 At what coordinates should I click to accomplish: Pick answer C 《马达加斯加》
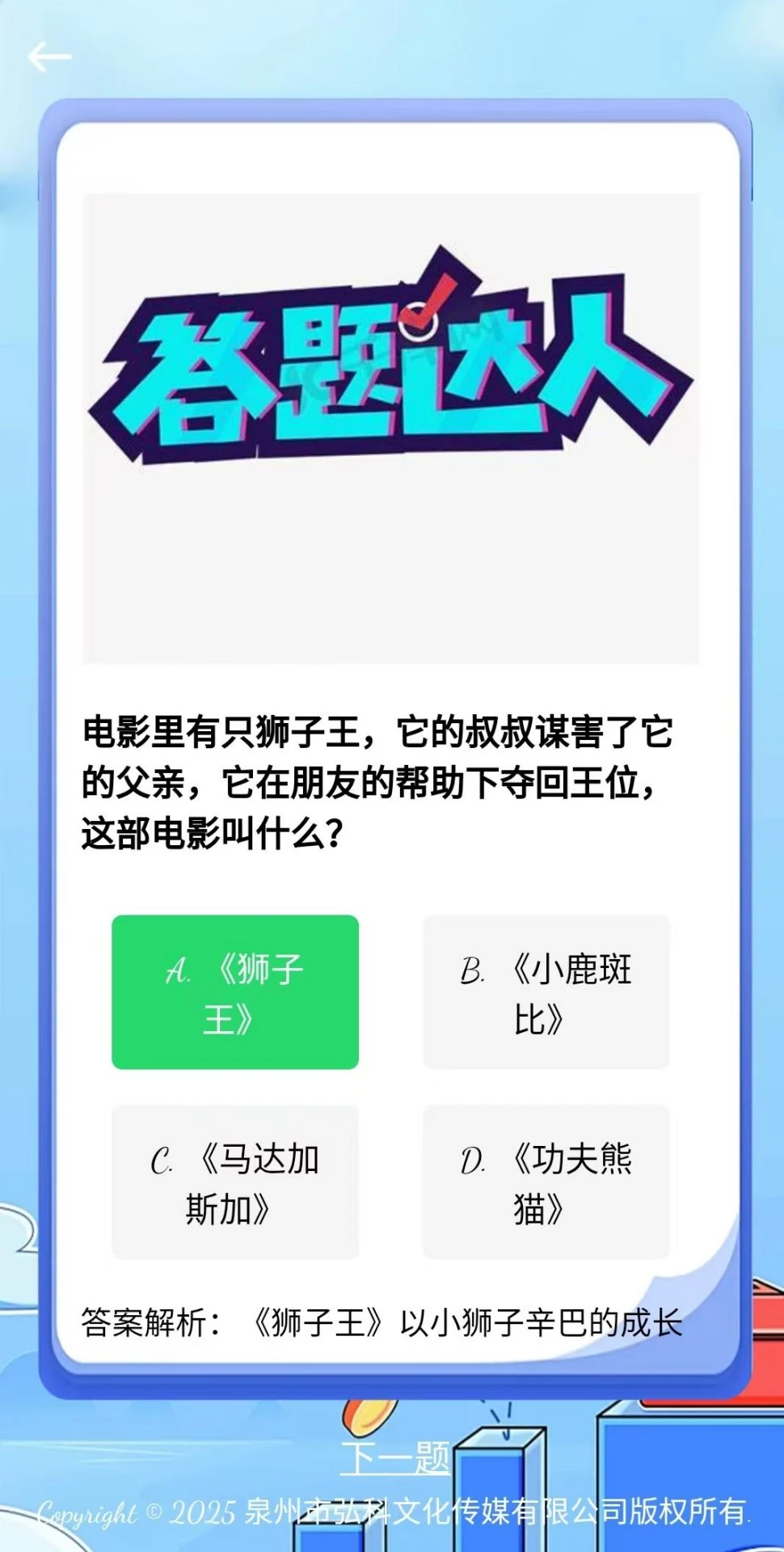234,1182
